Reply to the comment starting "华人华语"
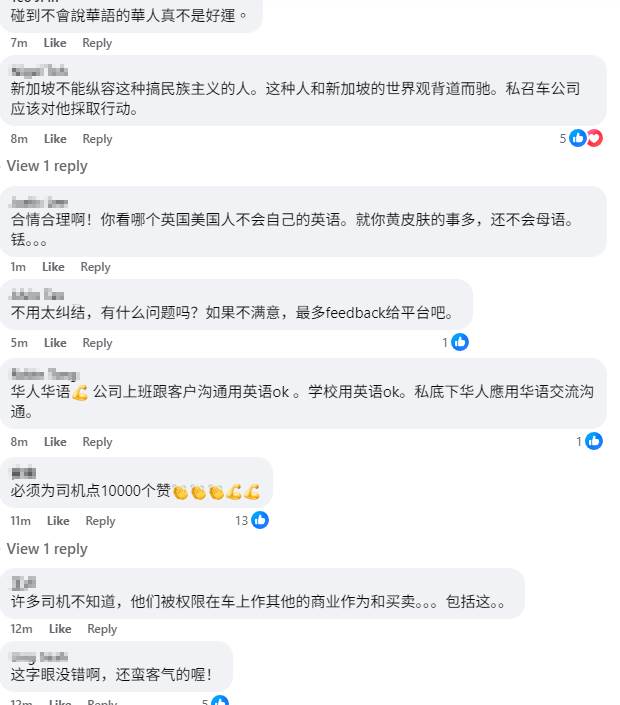 [97, 442]
